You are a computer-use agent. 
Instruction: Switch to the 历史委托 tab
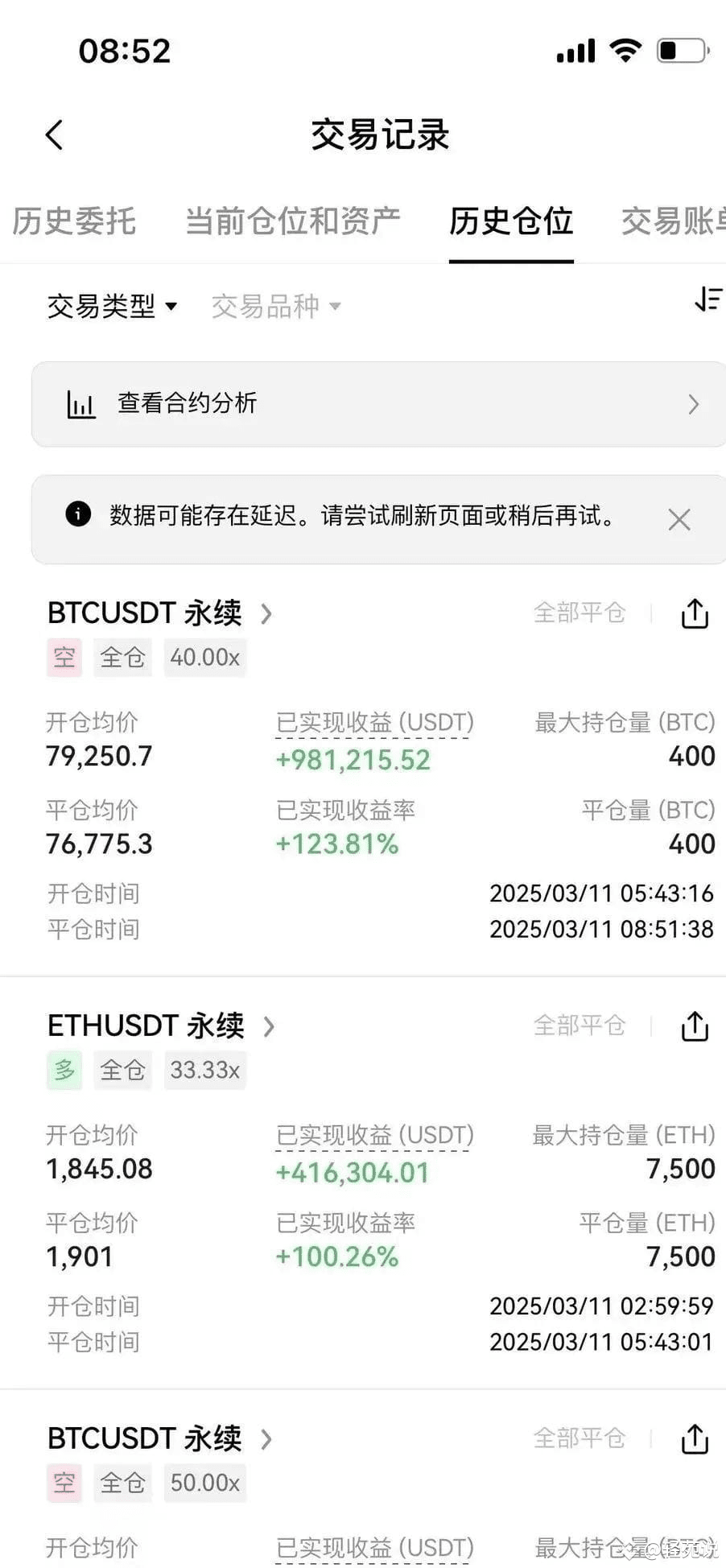click(x=74, y=221)
